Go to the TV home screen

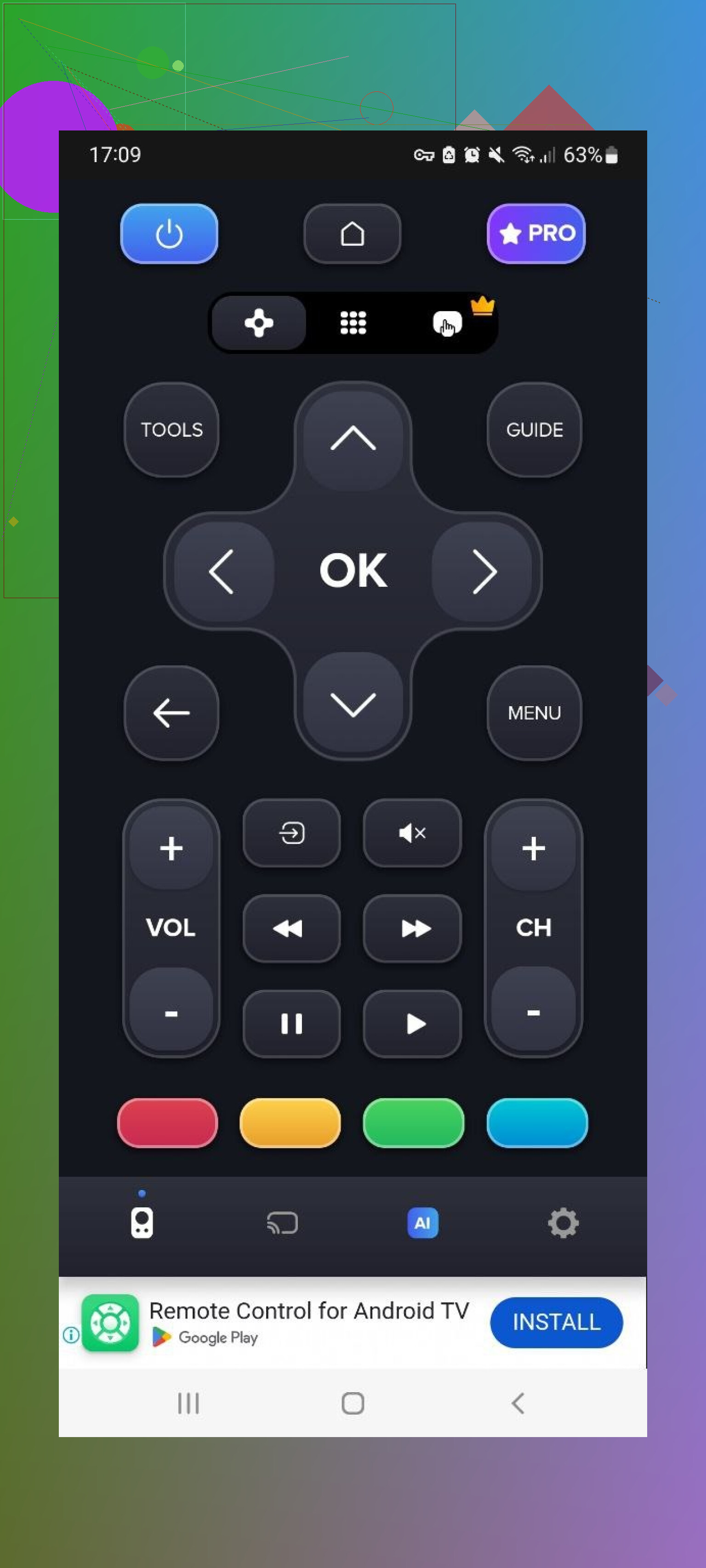[352, 234]
